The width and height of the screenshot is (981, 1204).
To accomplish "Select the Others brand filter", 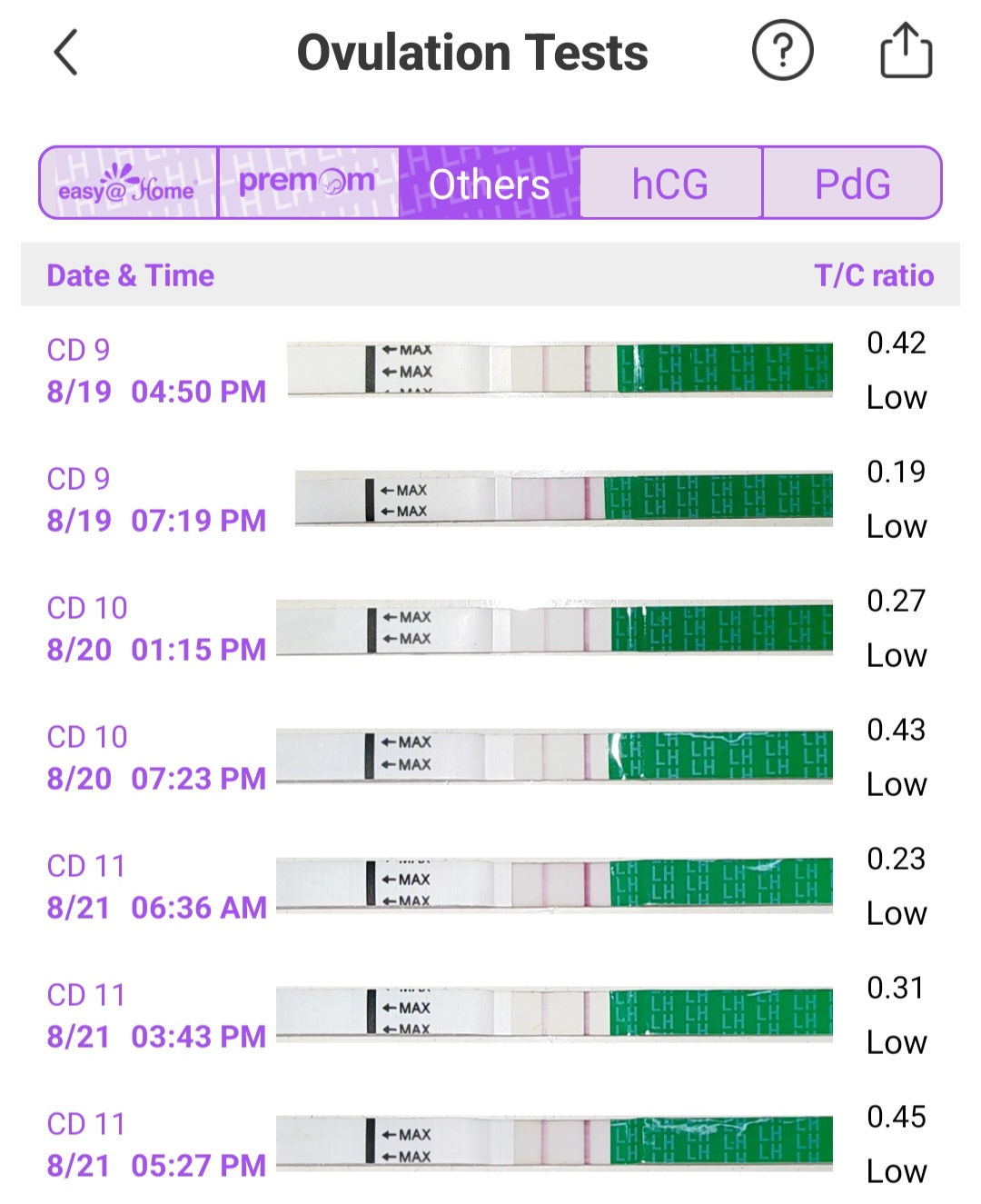I will point(489,183).
